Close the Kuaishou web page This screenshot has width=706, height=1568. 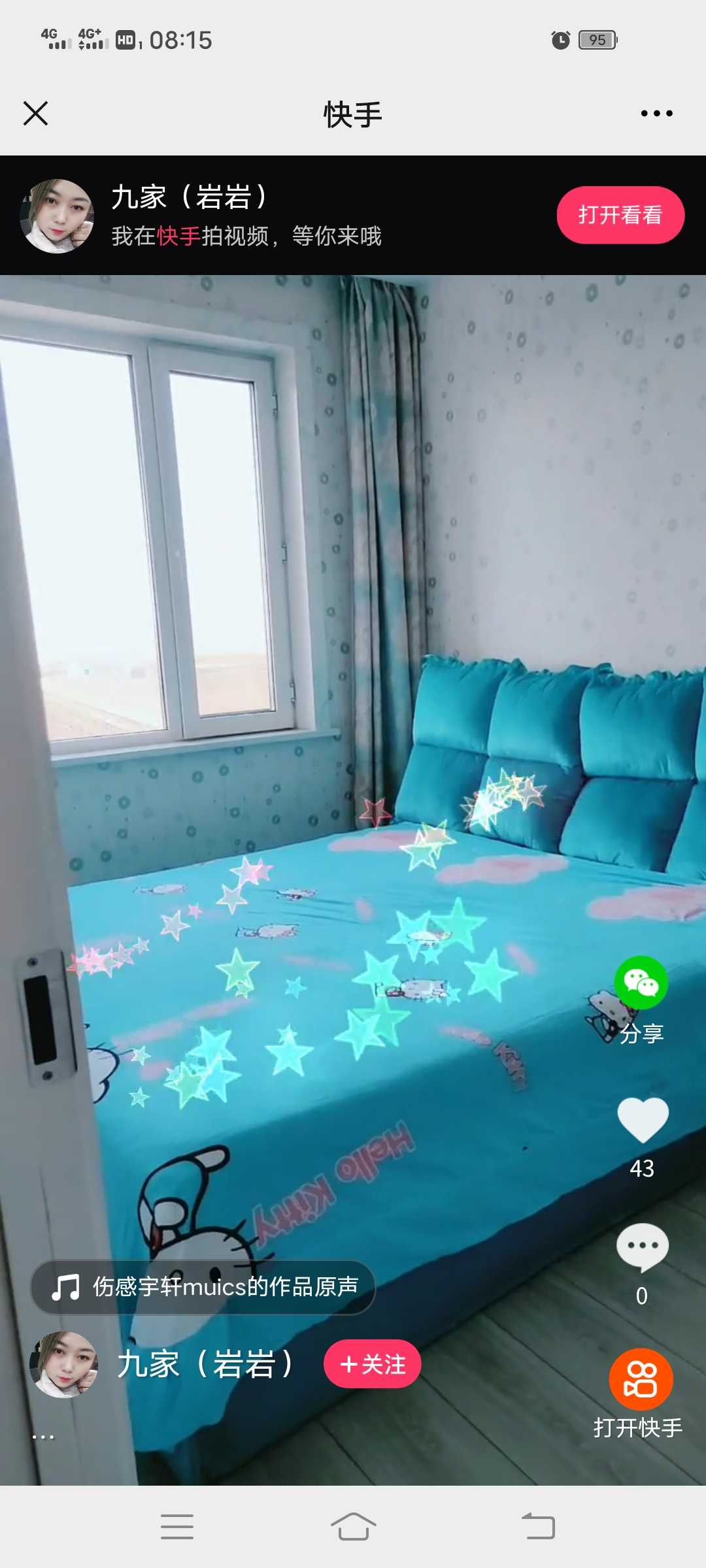click(36, 114)
